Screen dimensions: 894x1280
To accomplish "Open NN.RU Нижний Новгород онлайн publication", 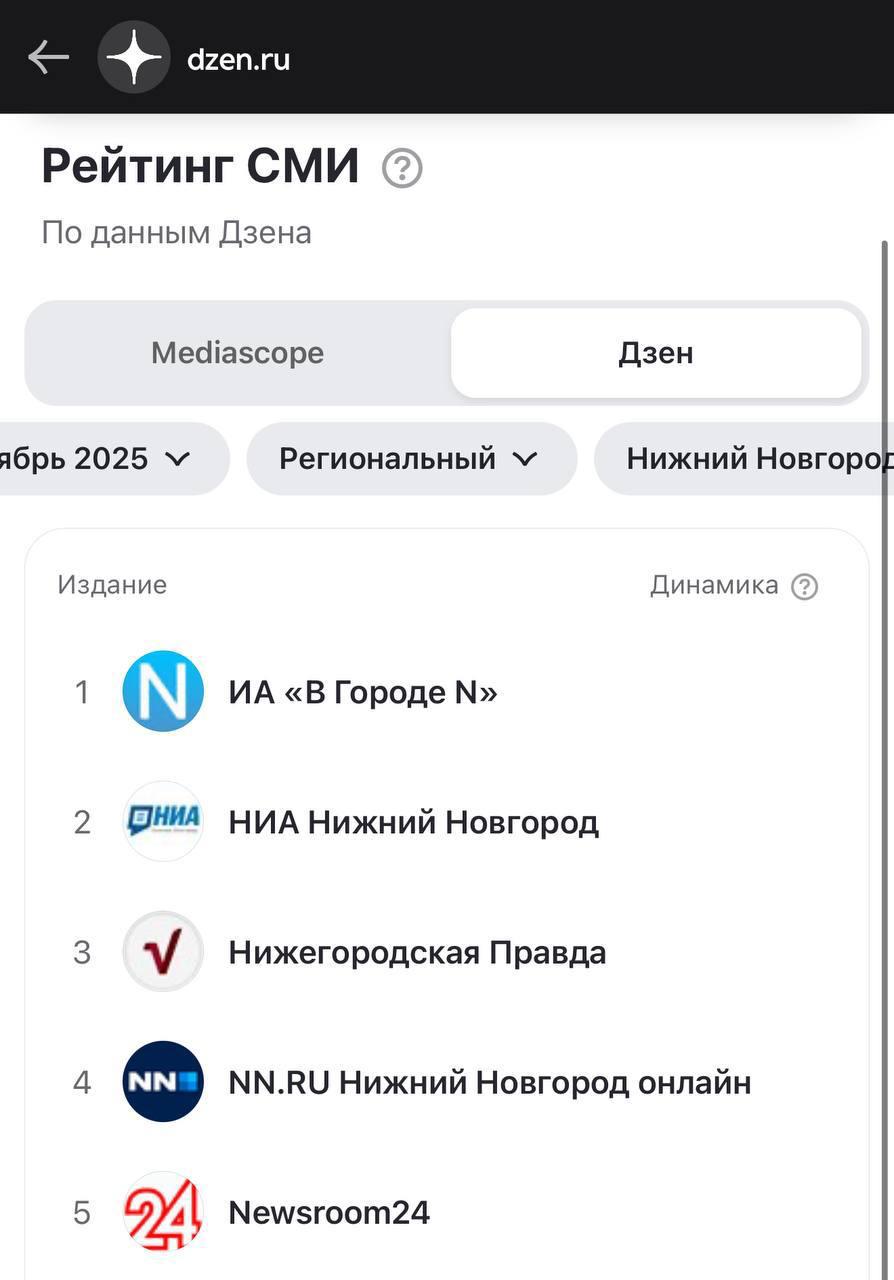I will click(490, 1082).
